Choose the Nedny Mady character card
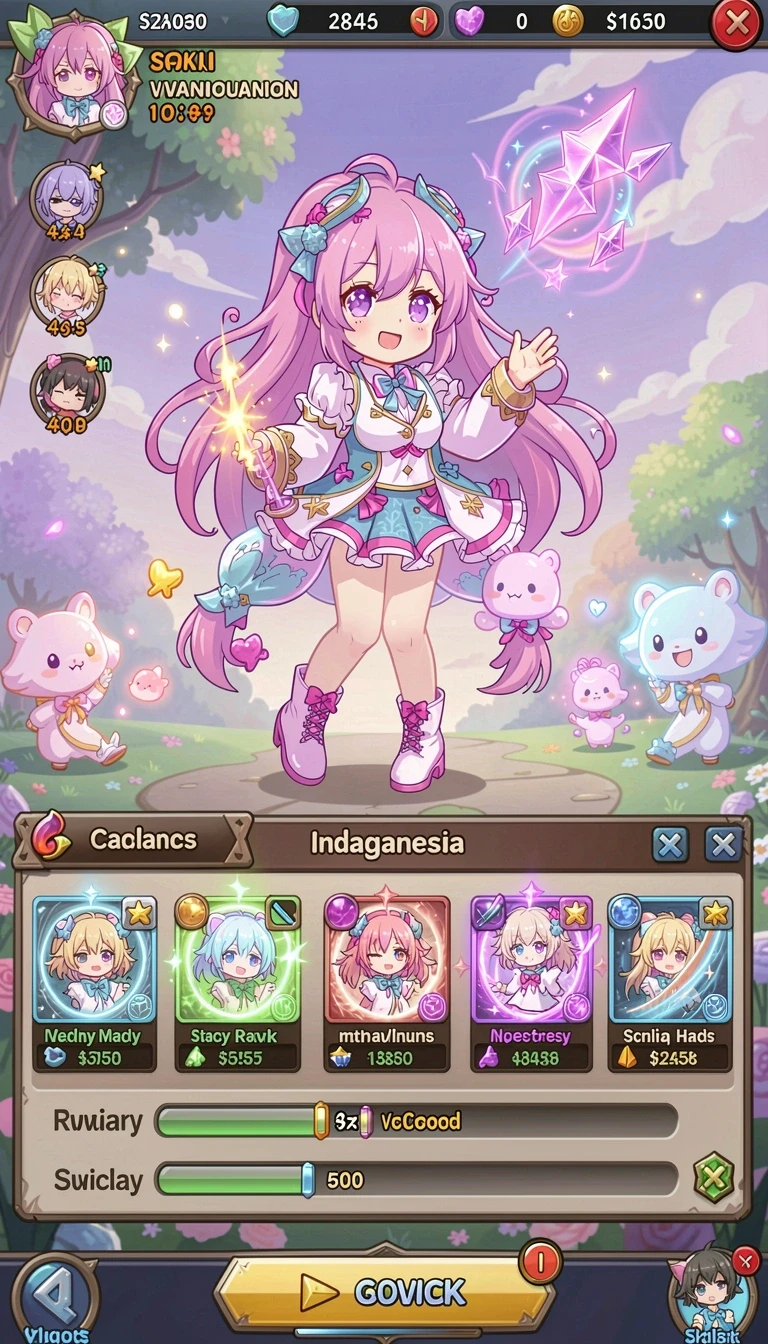 [94, 984]
